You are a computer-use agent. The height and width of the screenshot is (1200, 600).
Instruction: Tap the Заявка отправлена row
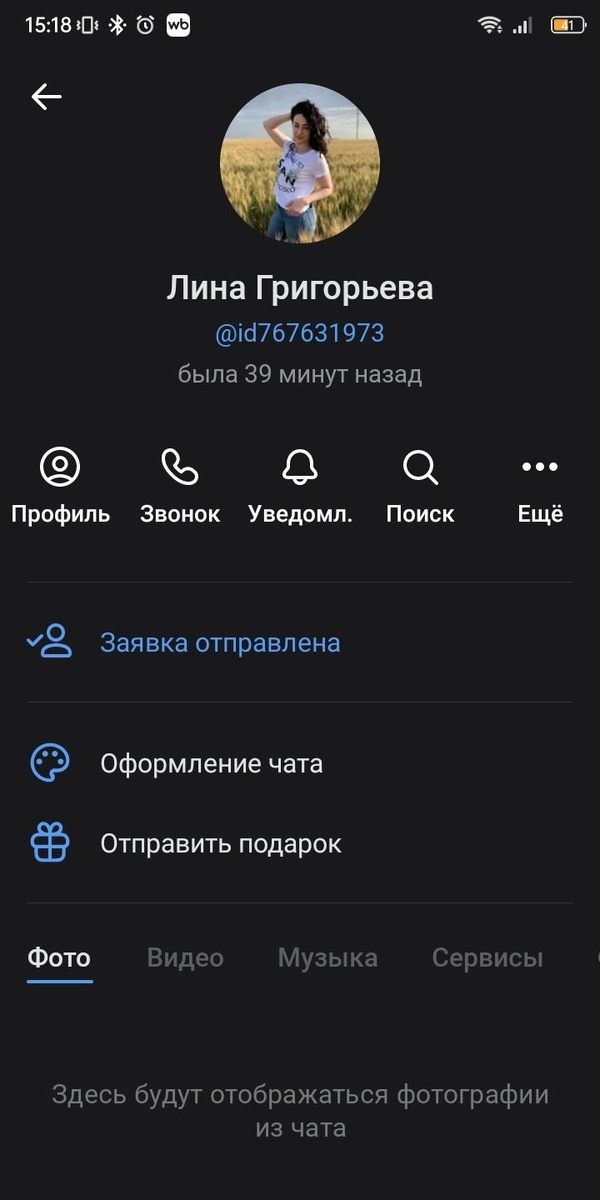point(220,643)
